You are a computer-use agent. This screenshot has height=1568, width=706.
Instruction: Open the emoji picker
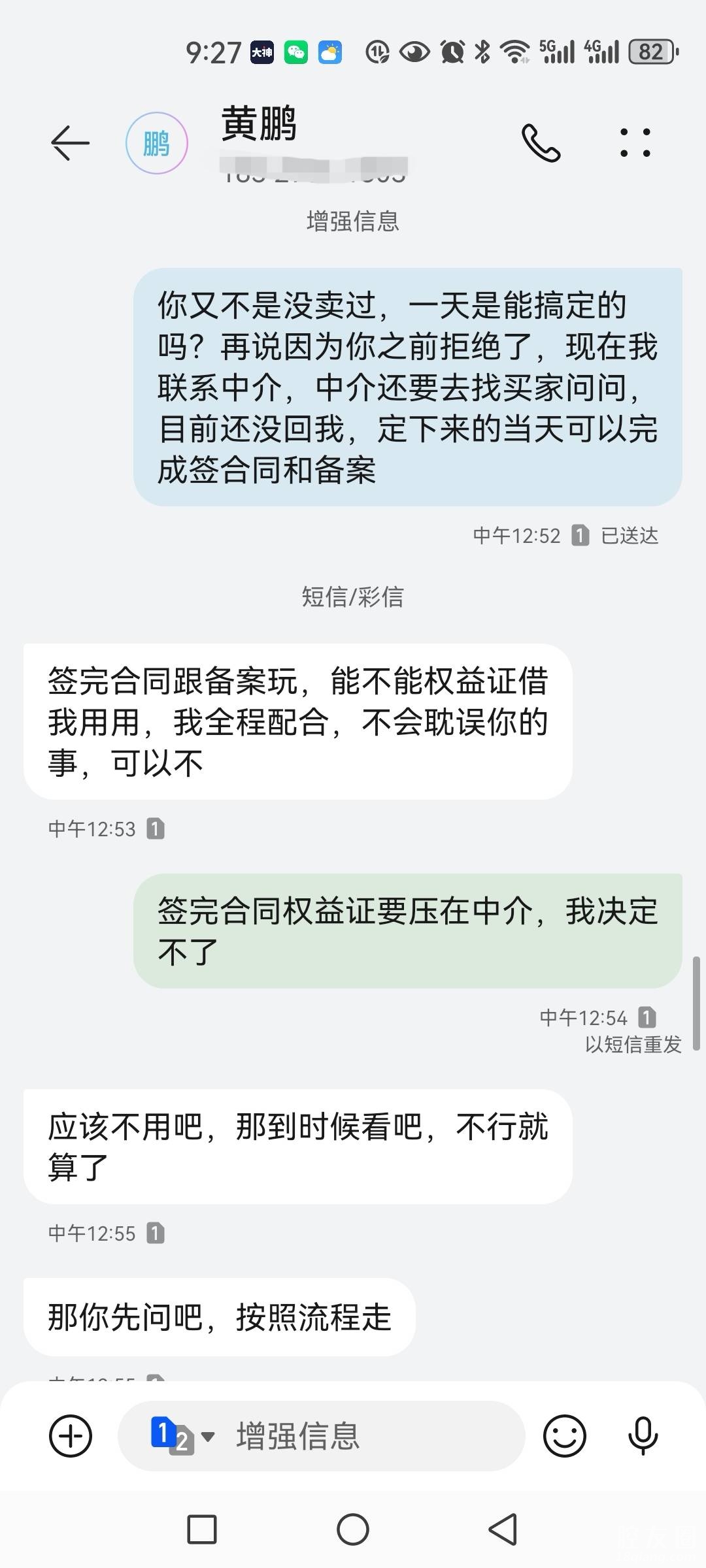click(x=564, y=1435)
